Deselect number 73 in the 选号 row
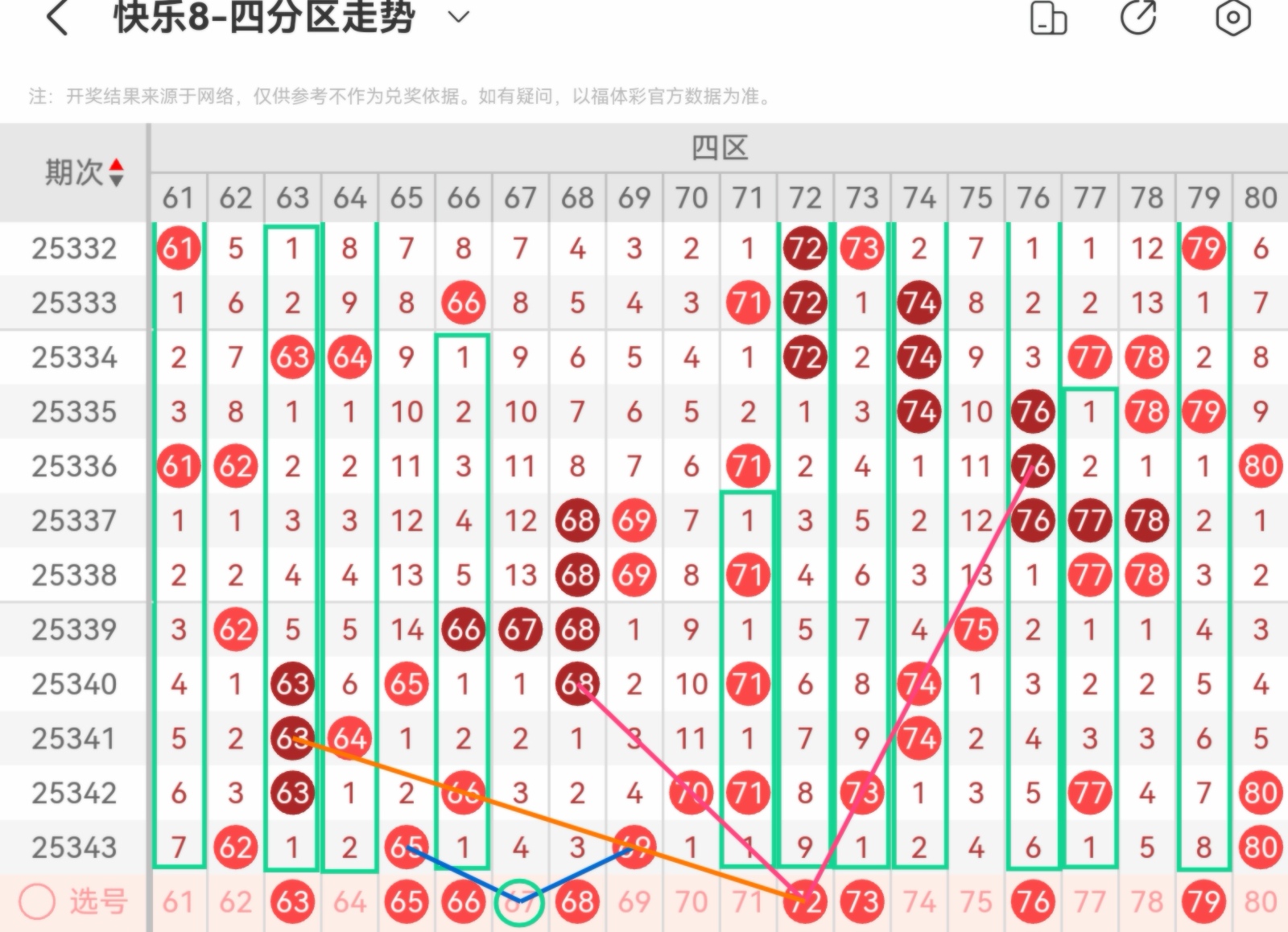Screen dimensions: 1288x932 [x=861, y=902]
